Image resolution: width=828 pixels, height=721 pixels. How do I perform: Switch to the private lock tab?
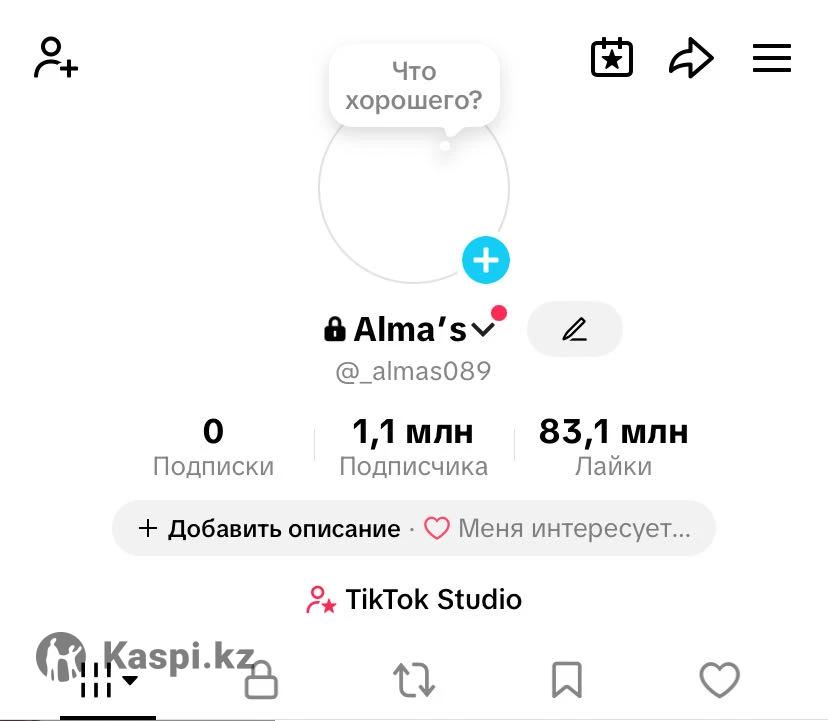[x=261, y=681]
